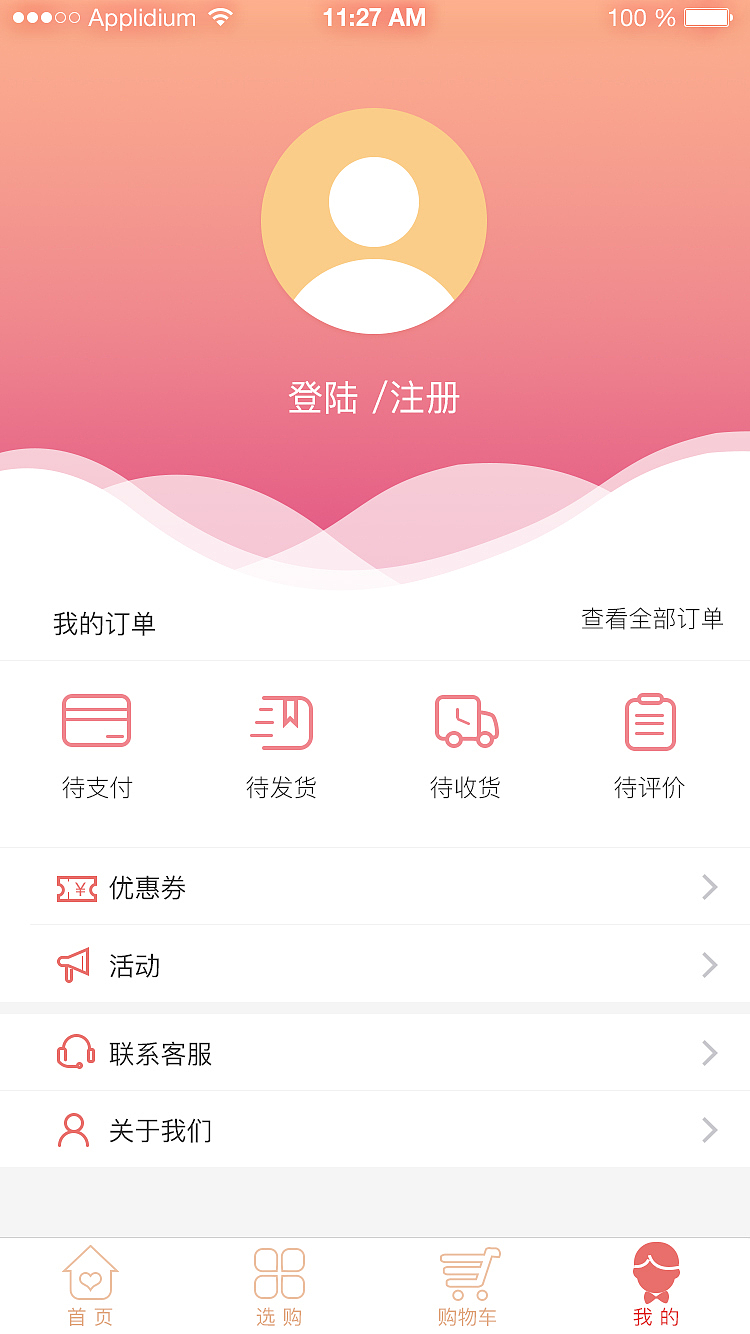Tap the 待收货 delivery truck icon
750x1334 pixels.
click(x=465, y=719)
